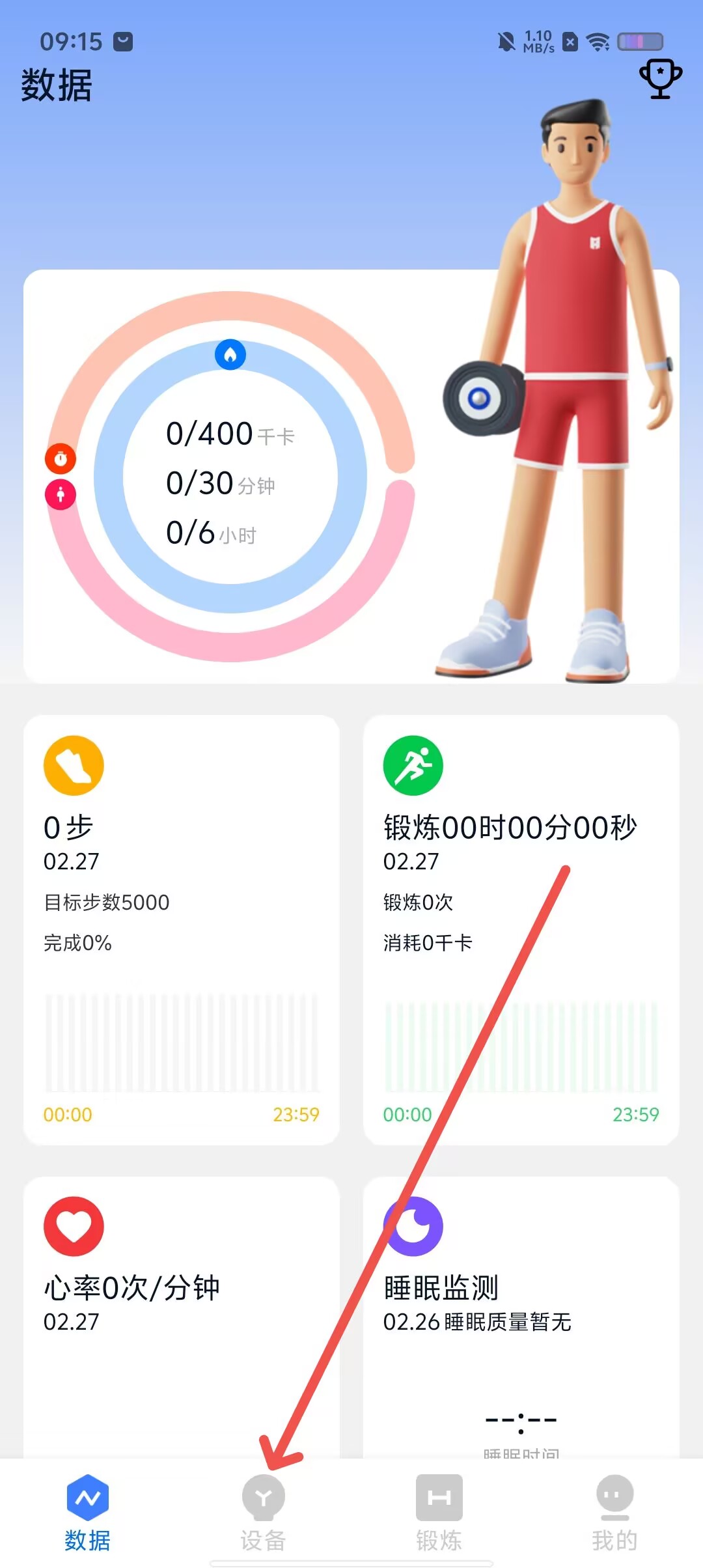Open the 锻炼 exercise duration card
This screenshot has height=1568, width=703.
521,929
